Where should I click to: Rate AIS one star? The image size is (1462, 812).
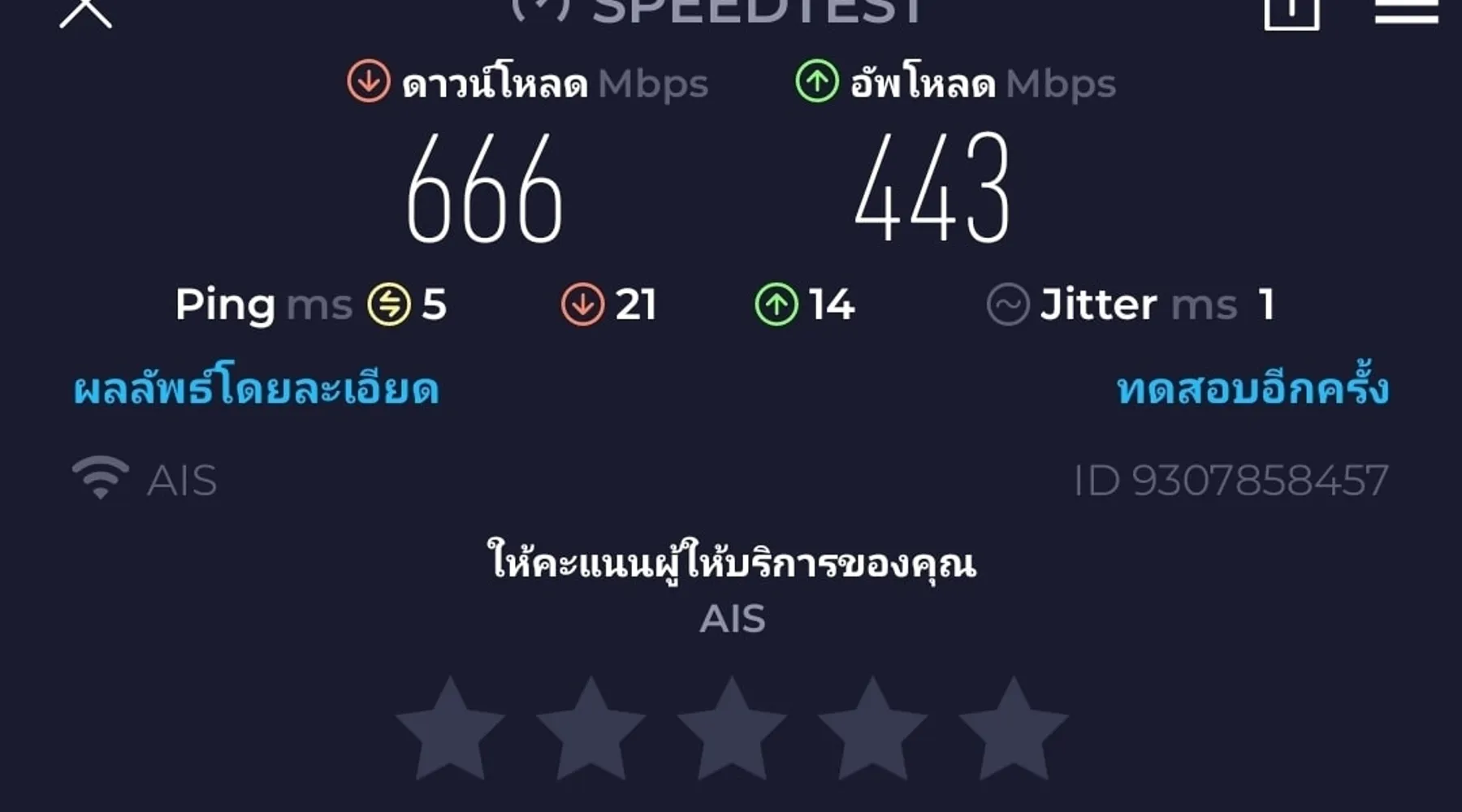[x=450, y=729]
